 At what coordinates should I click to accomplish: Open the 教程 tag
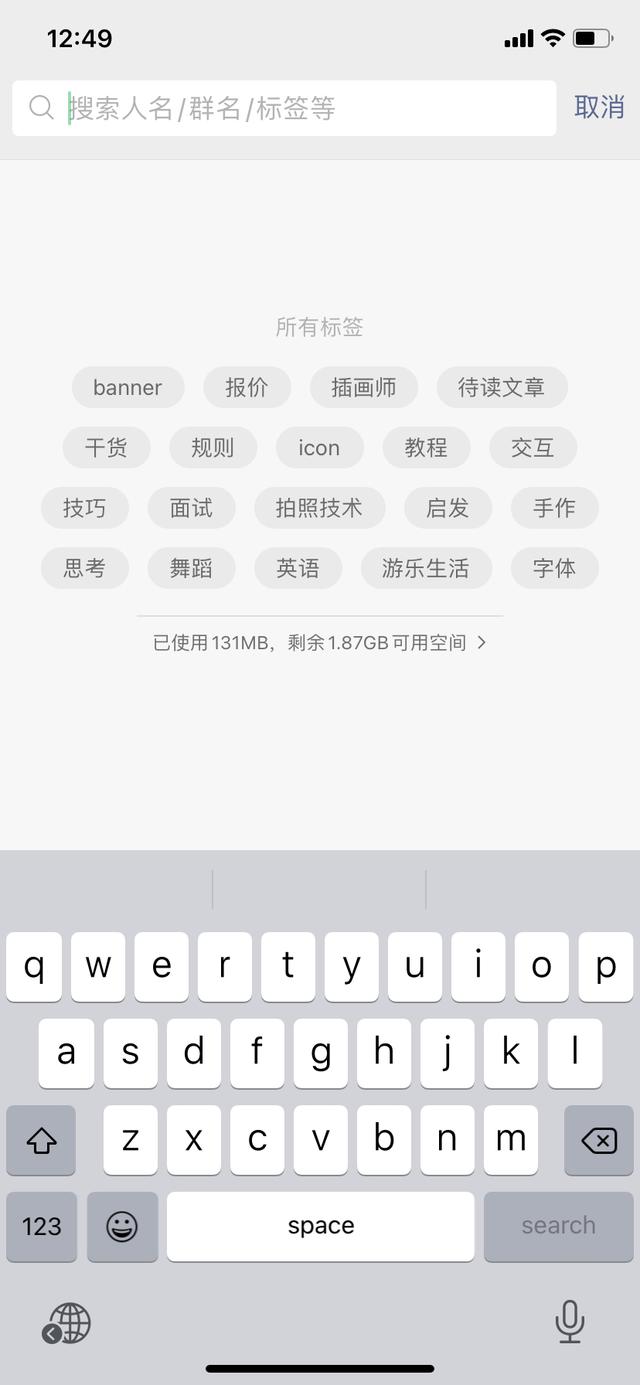[x=426, y=447]
